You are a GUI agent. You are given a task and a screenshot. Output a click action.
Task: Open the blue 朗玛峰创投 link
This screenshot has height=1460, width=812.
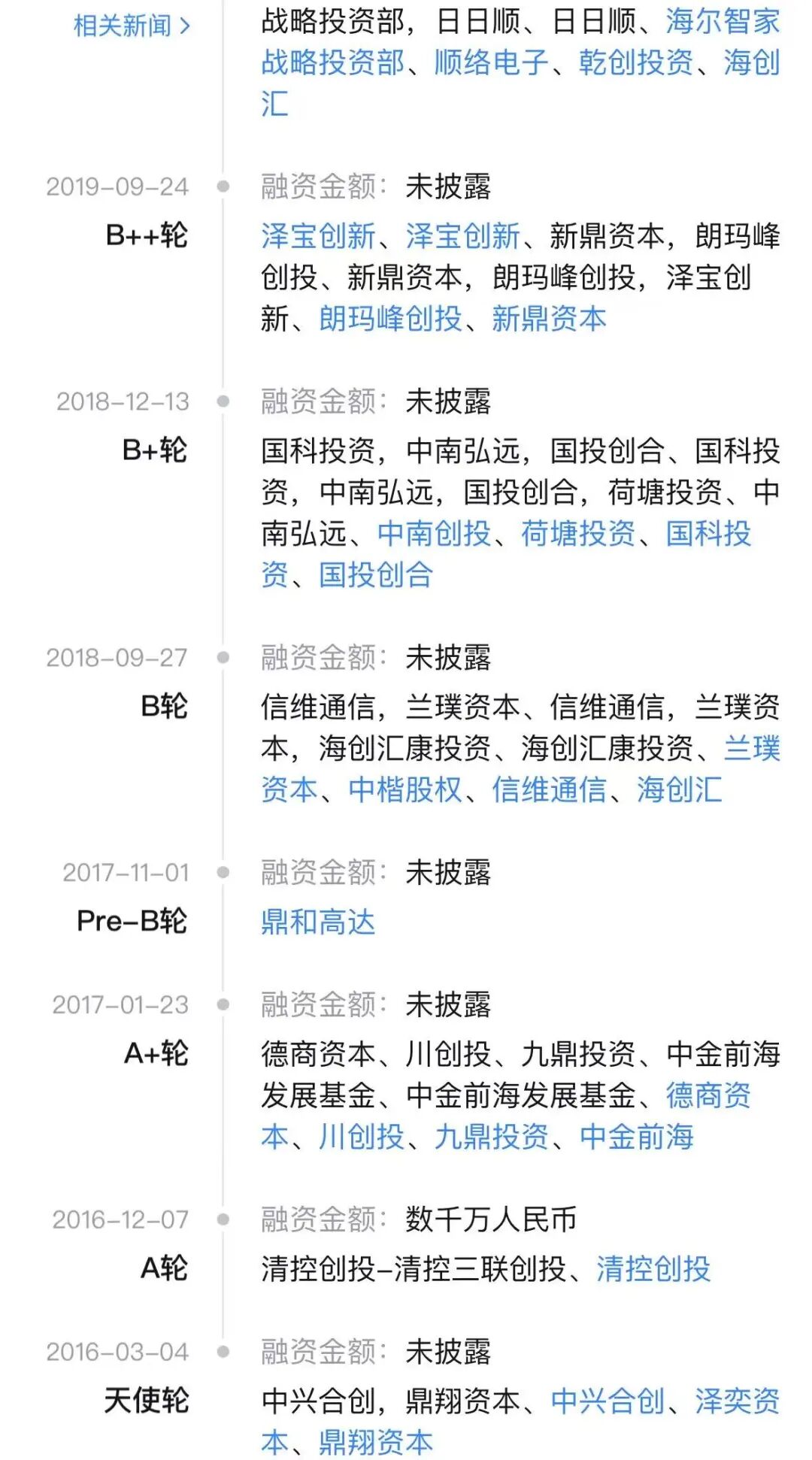pos(390,319)
